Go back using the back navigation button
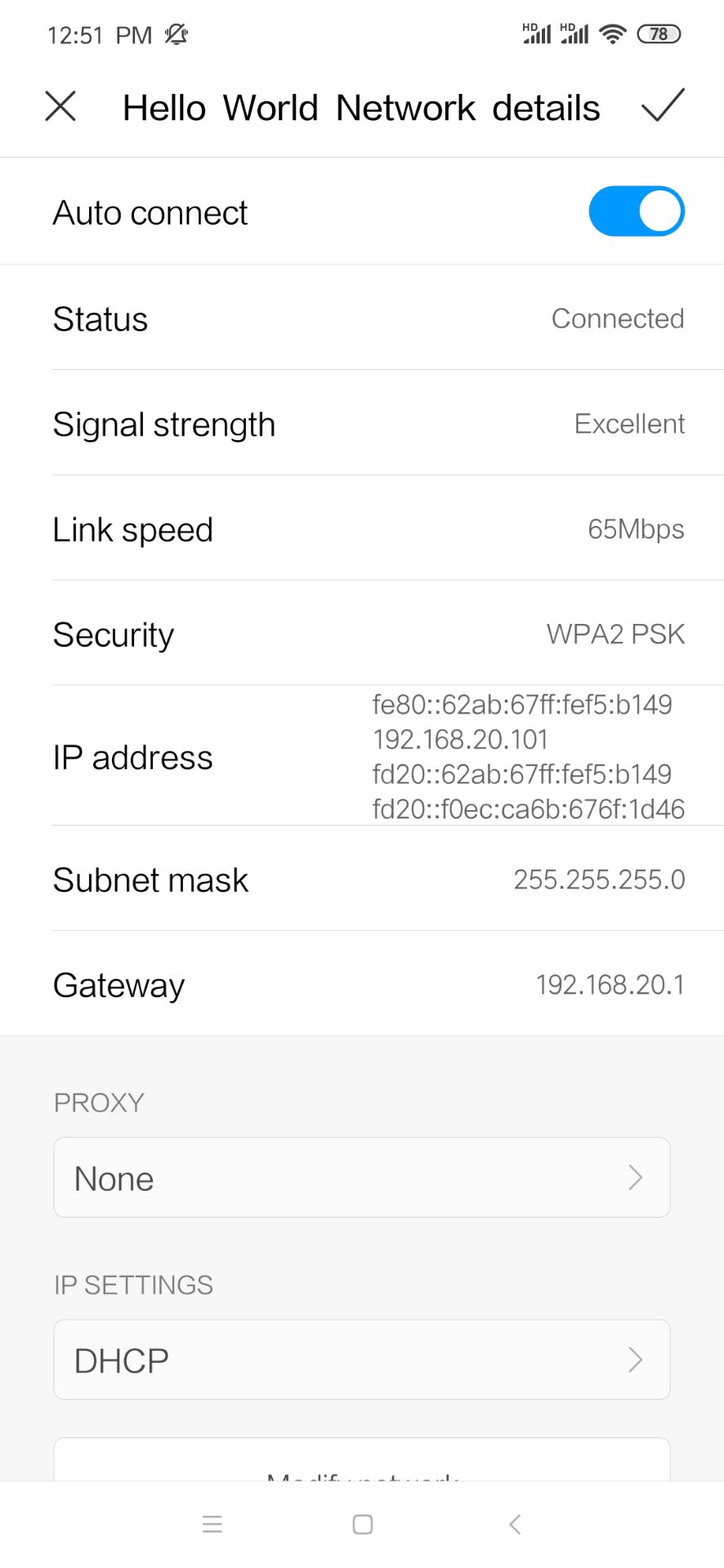The image size is (724, 1568). point(514,1522)
